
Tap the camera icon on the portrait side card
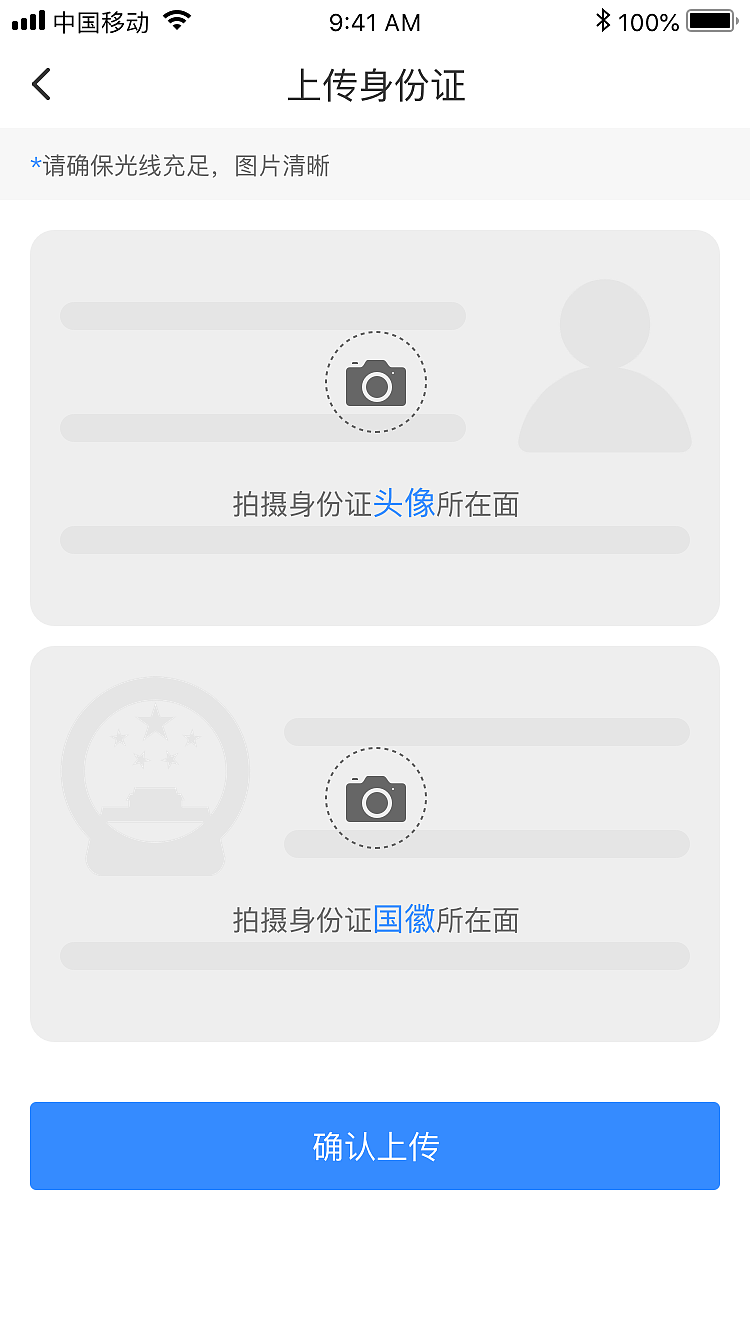tap(375, 381)
